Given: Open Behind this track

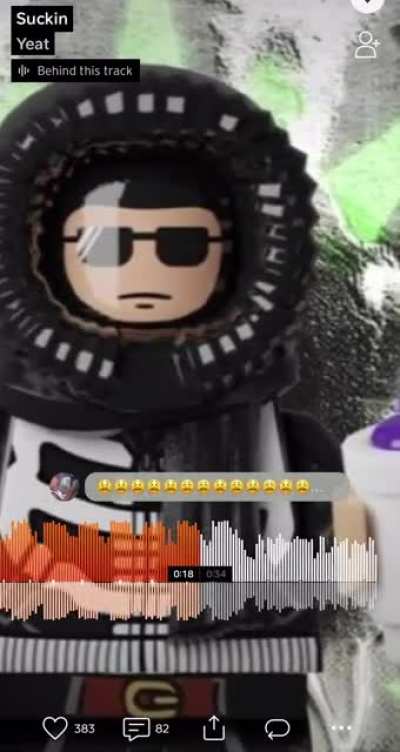Looking at the screenshot, I should tap(76, 70).
